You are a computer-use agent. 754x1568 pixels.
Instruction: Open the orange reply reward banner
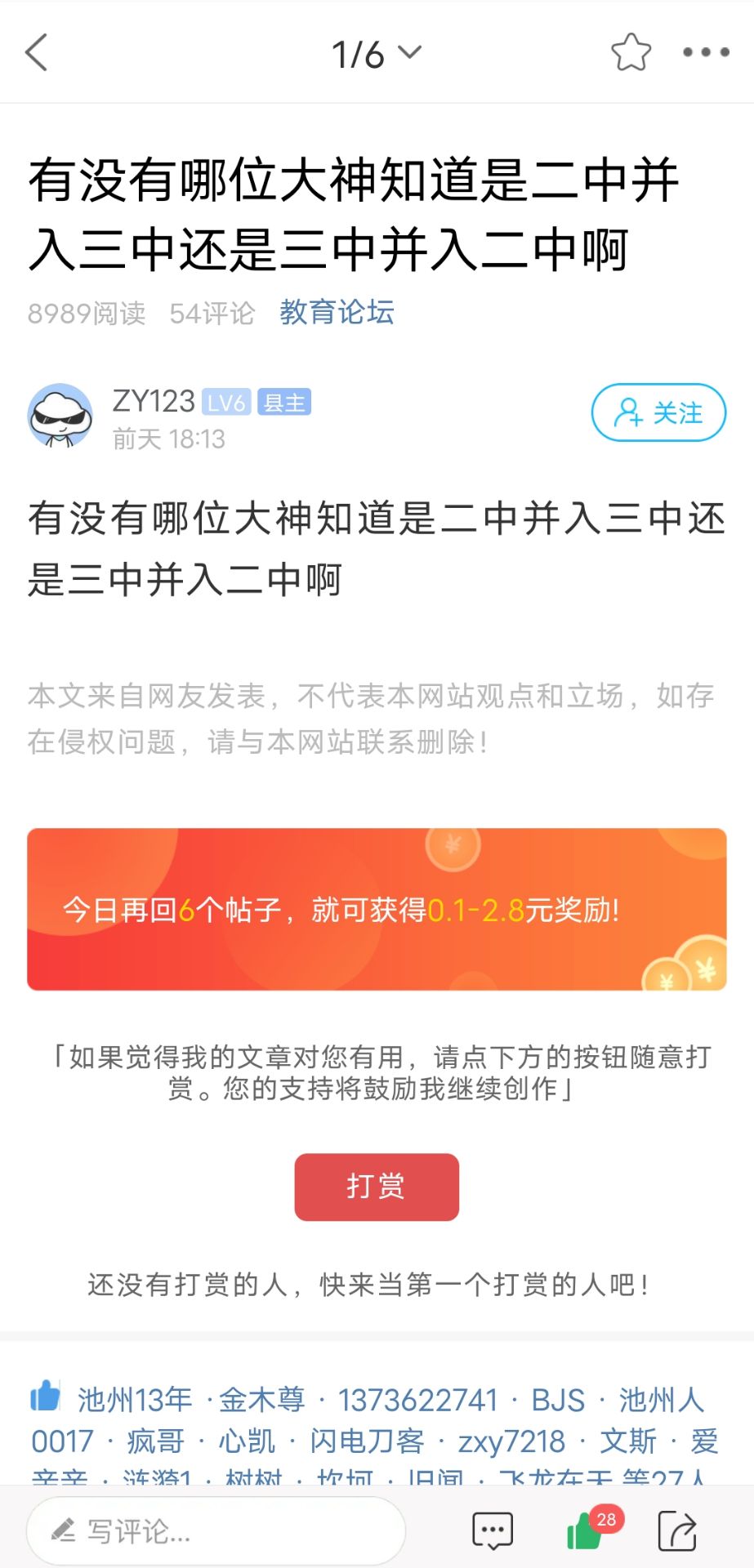pos(377,909)
